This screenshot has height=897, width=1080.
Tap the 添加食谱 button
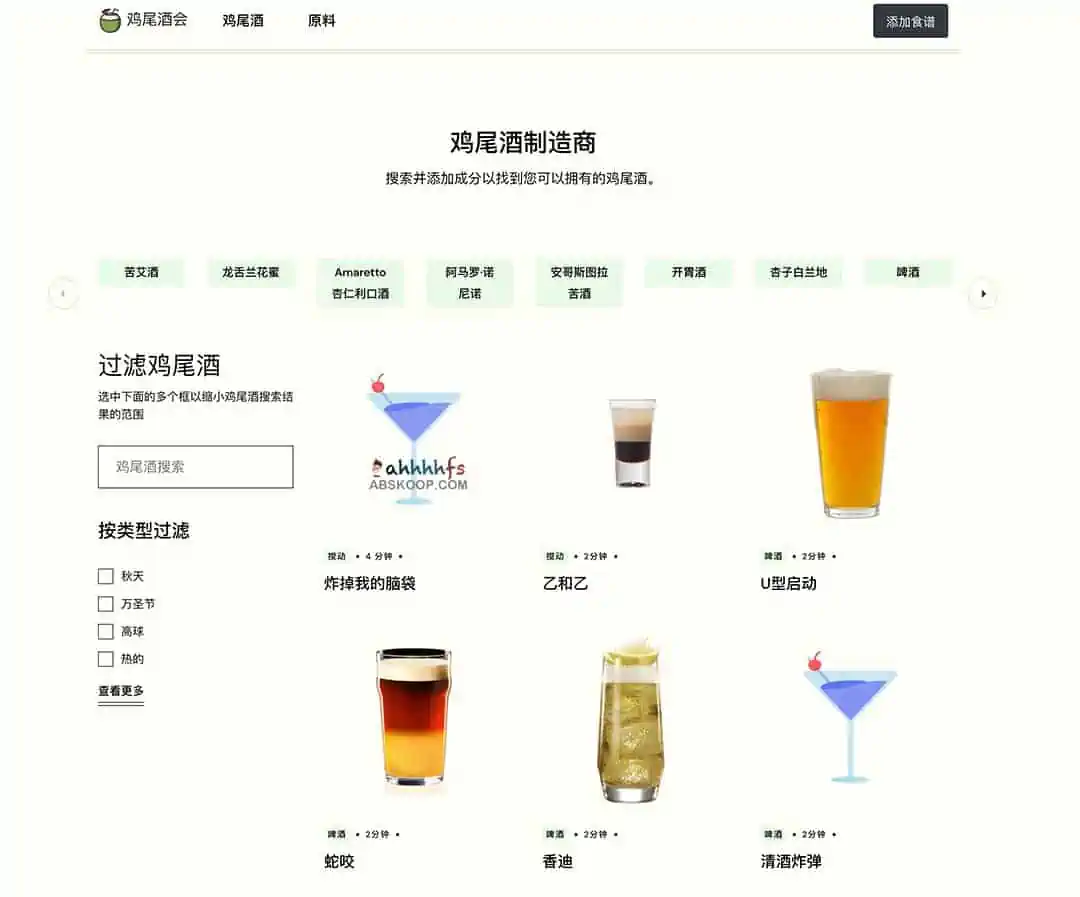coord(910,21)
